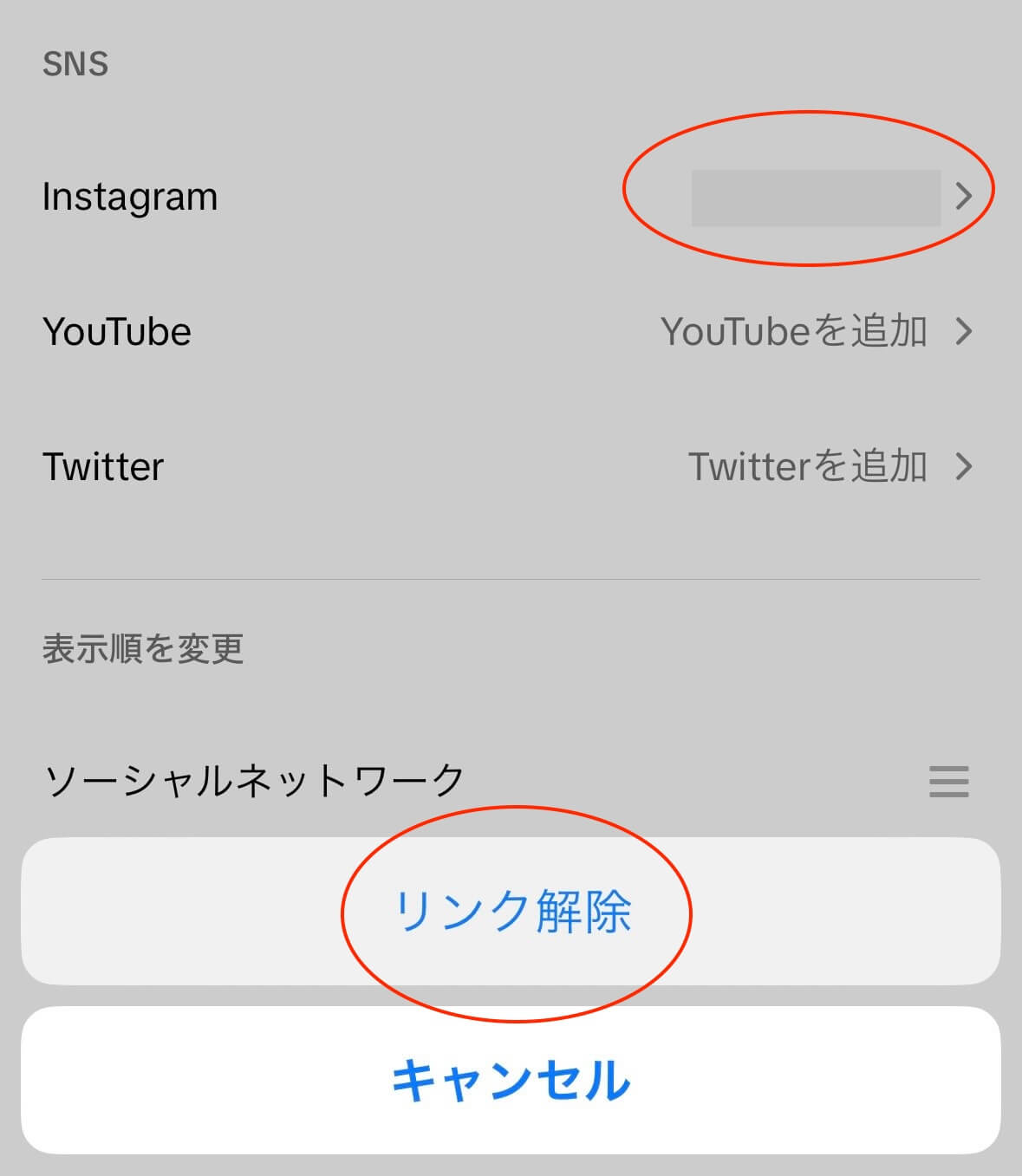
Task: Tap the drag handle icon beside ソーシャルネットワーク
Action: (947, 783)
